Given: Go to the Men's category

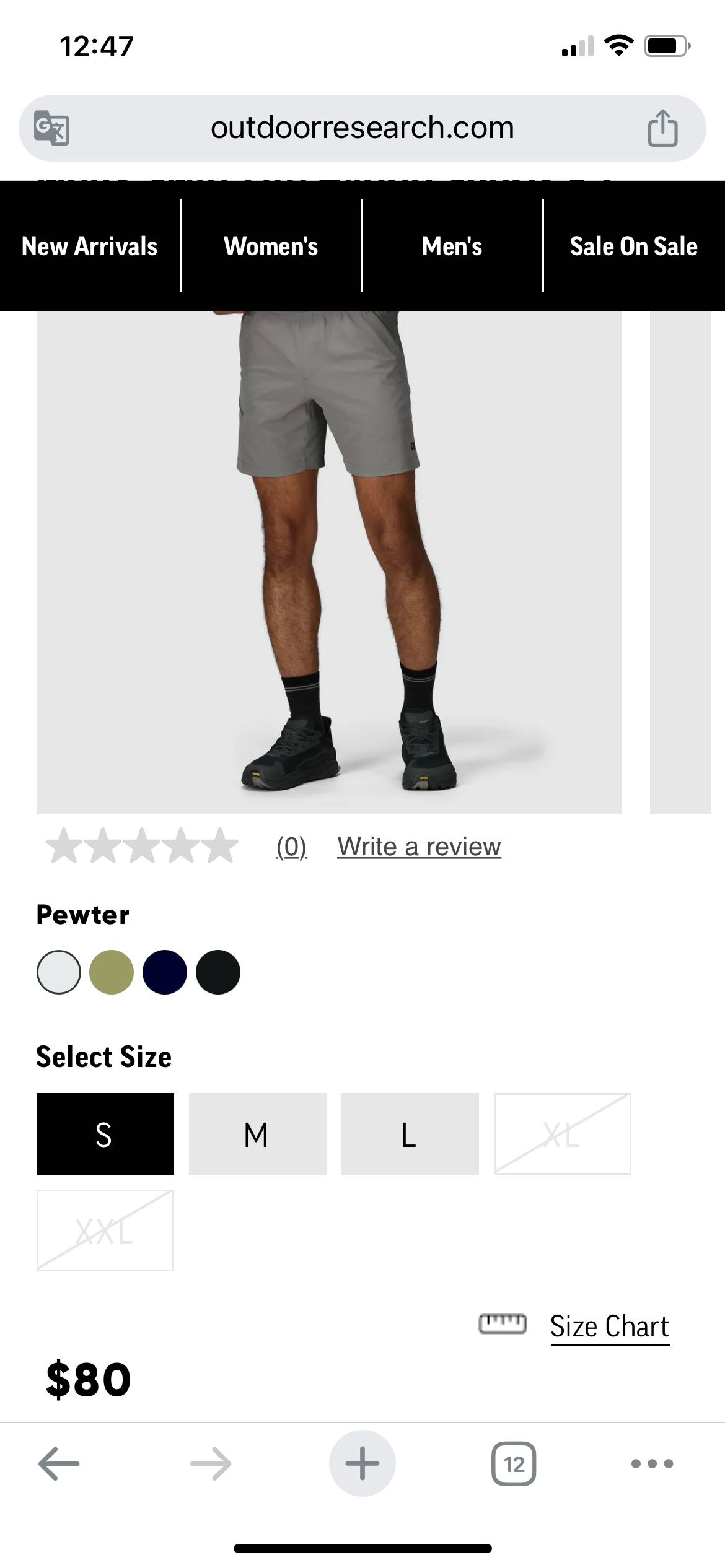Looking at the screenshot, I should pos(452,246).
